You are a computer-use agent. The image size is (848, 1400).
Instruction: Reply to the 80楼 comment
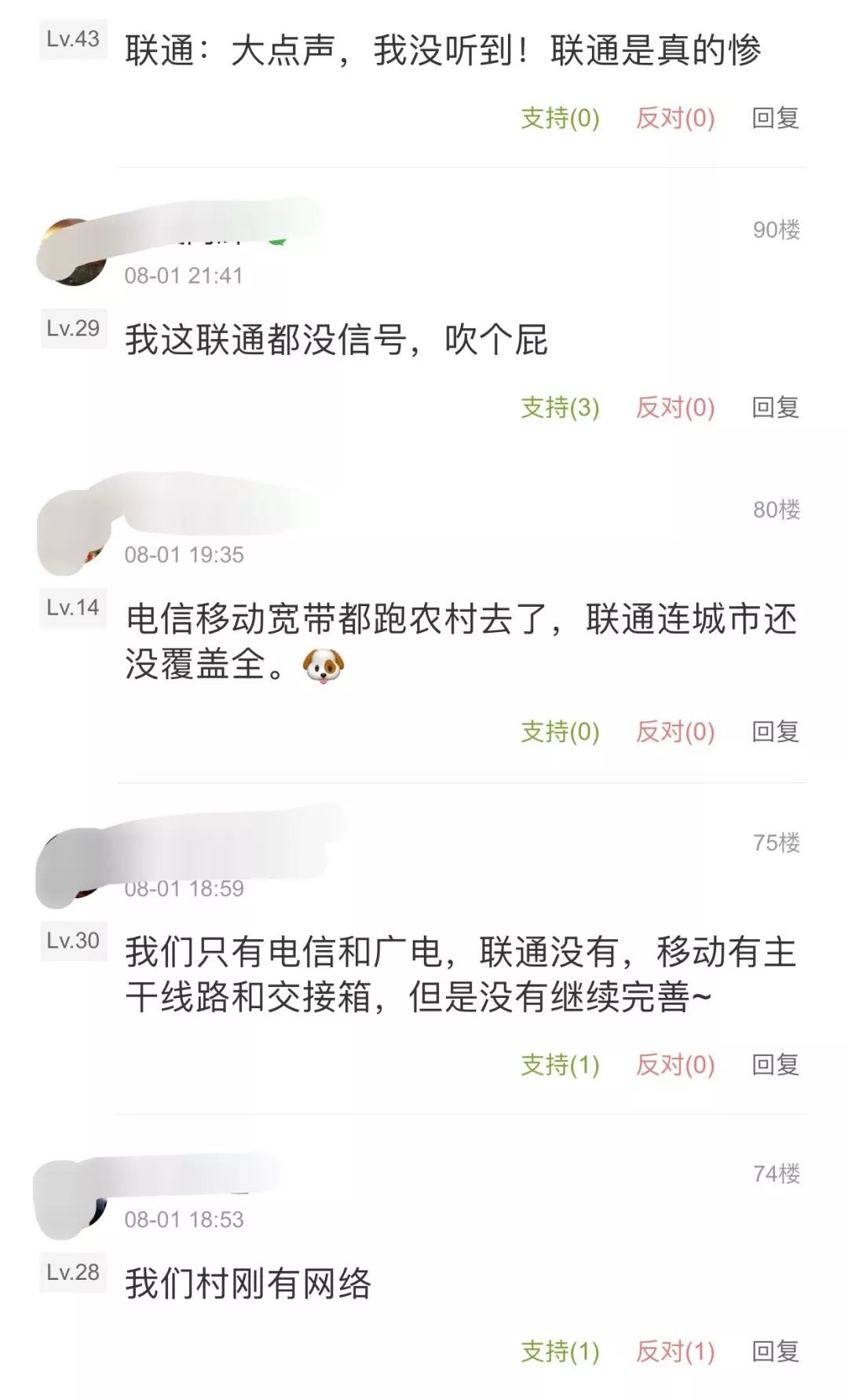(775, 732)
